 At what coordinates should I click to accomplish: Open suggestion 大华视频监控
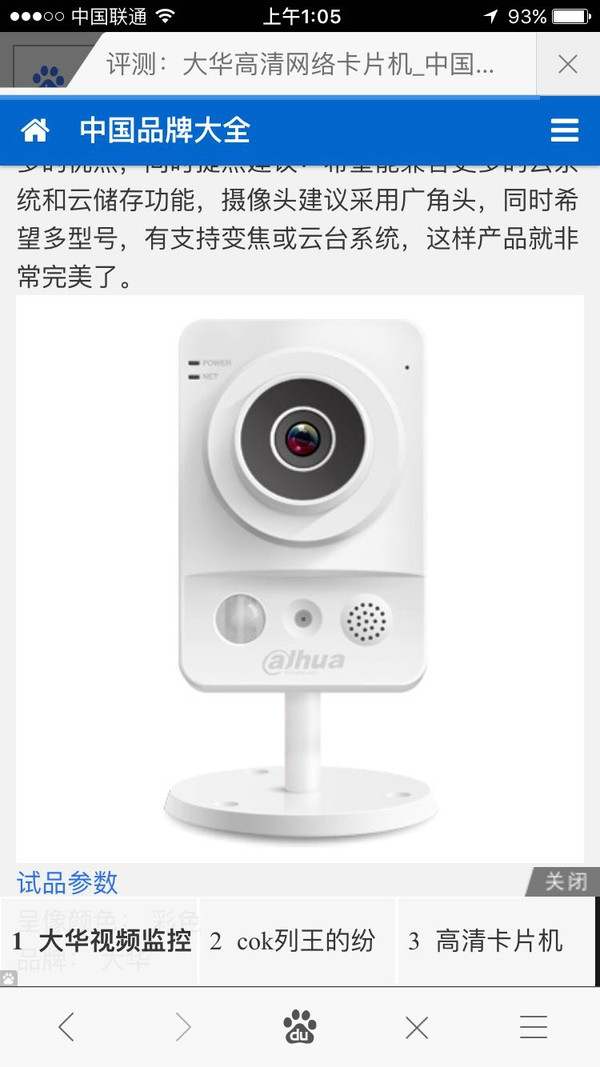click(101, 941)
